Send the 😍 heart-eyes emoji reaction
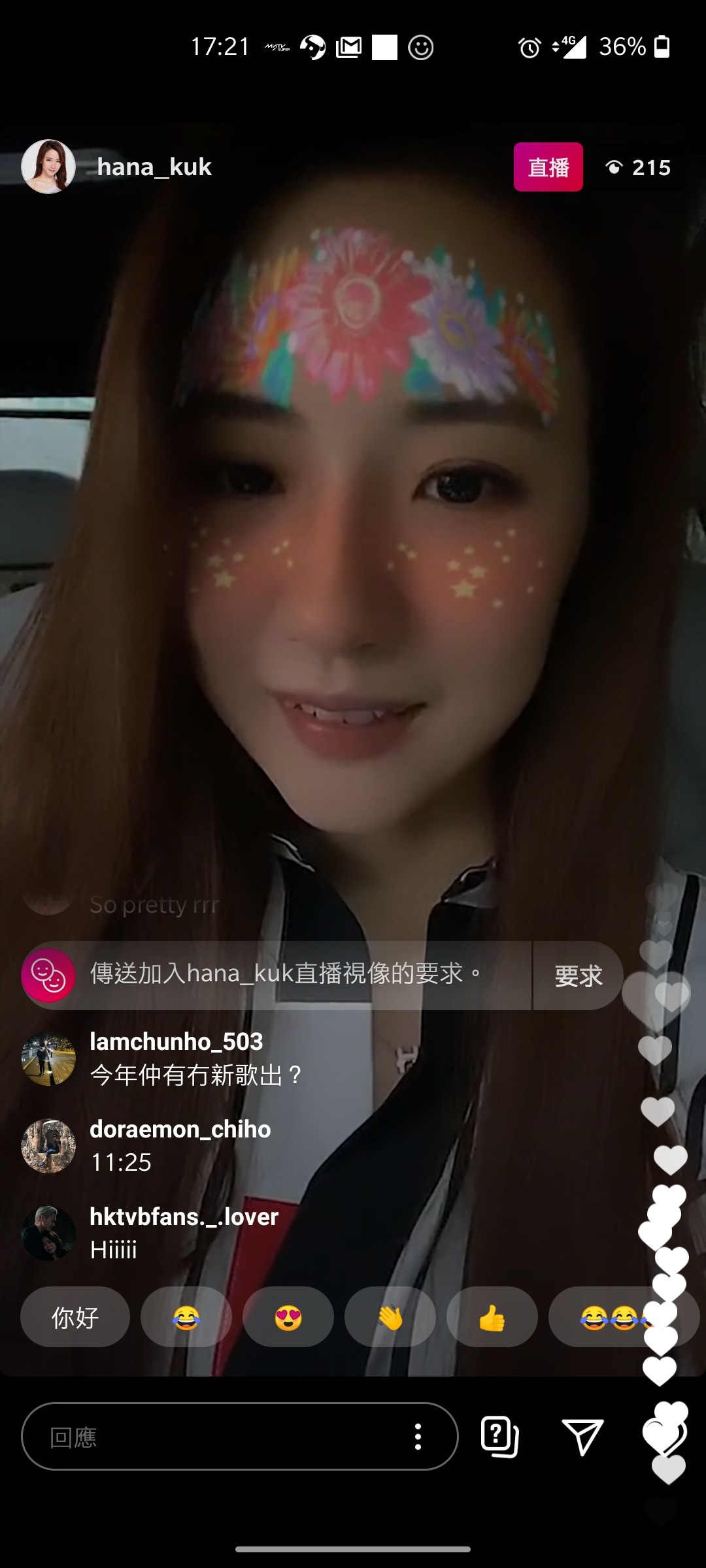 pyautogui.click(x=288, y=1318)
